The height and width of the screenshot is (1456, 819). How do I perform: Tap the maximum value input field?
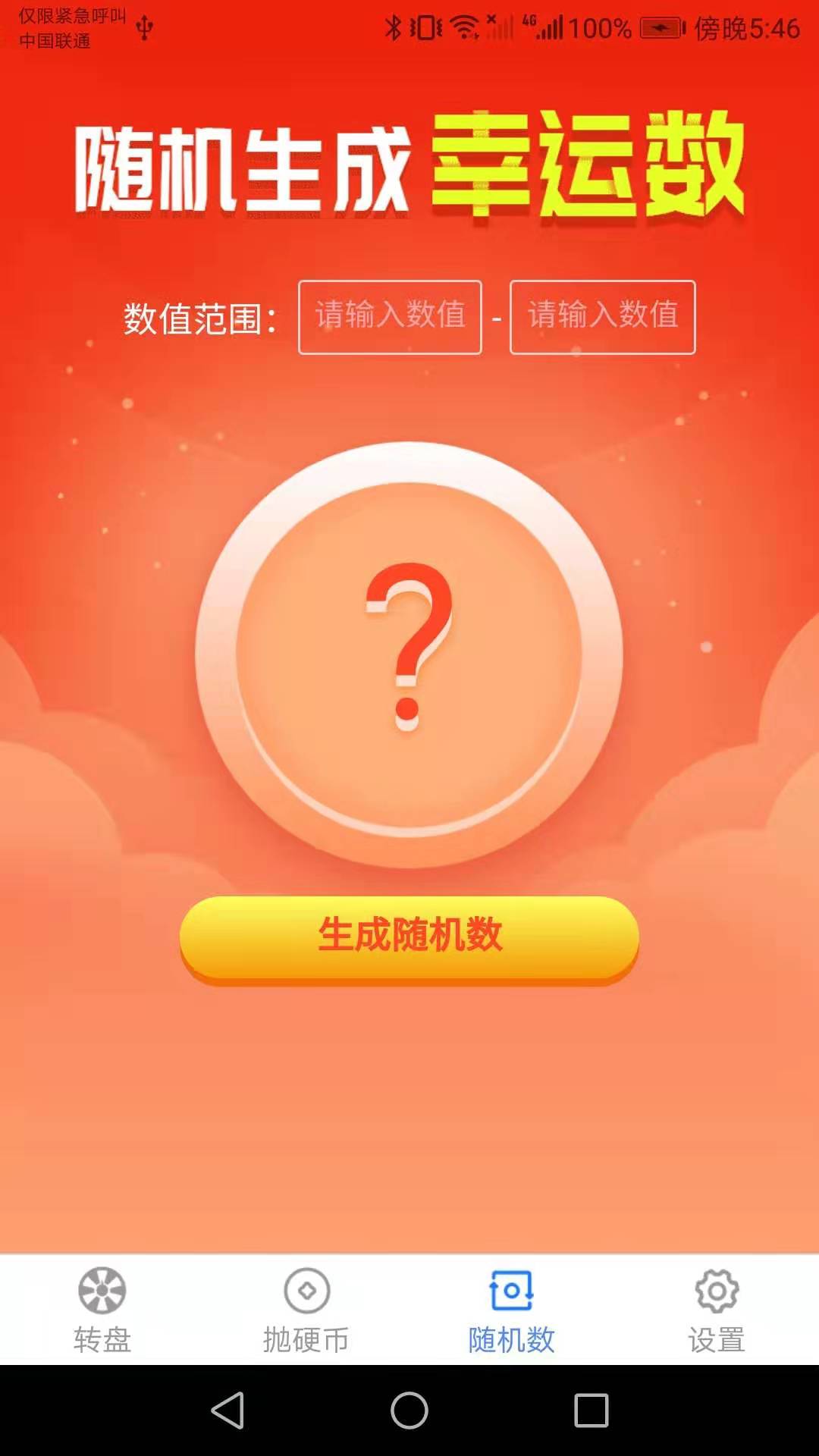pos(603,317)
